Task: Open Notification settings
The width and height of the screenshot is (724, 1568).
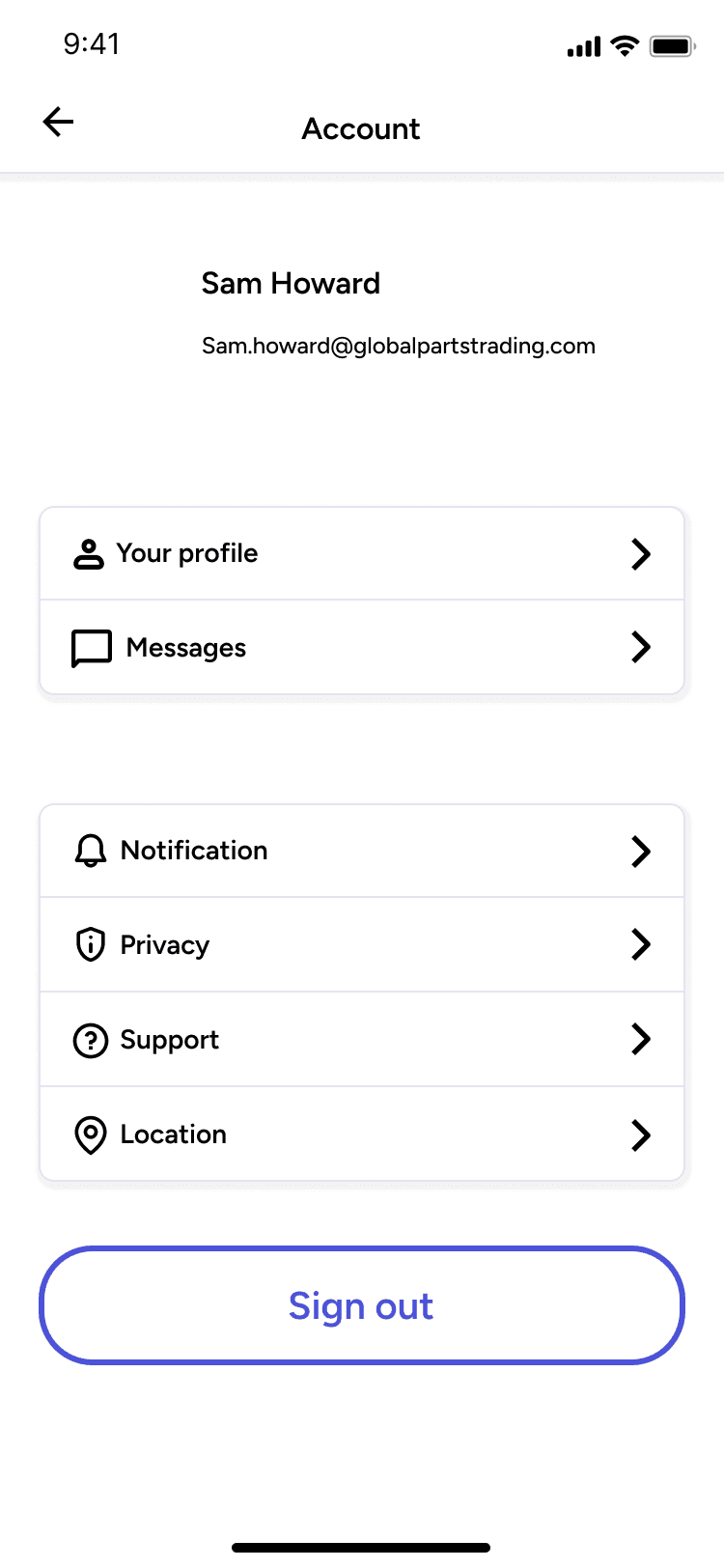Action: (x=361, y=851)
